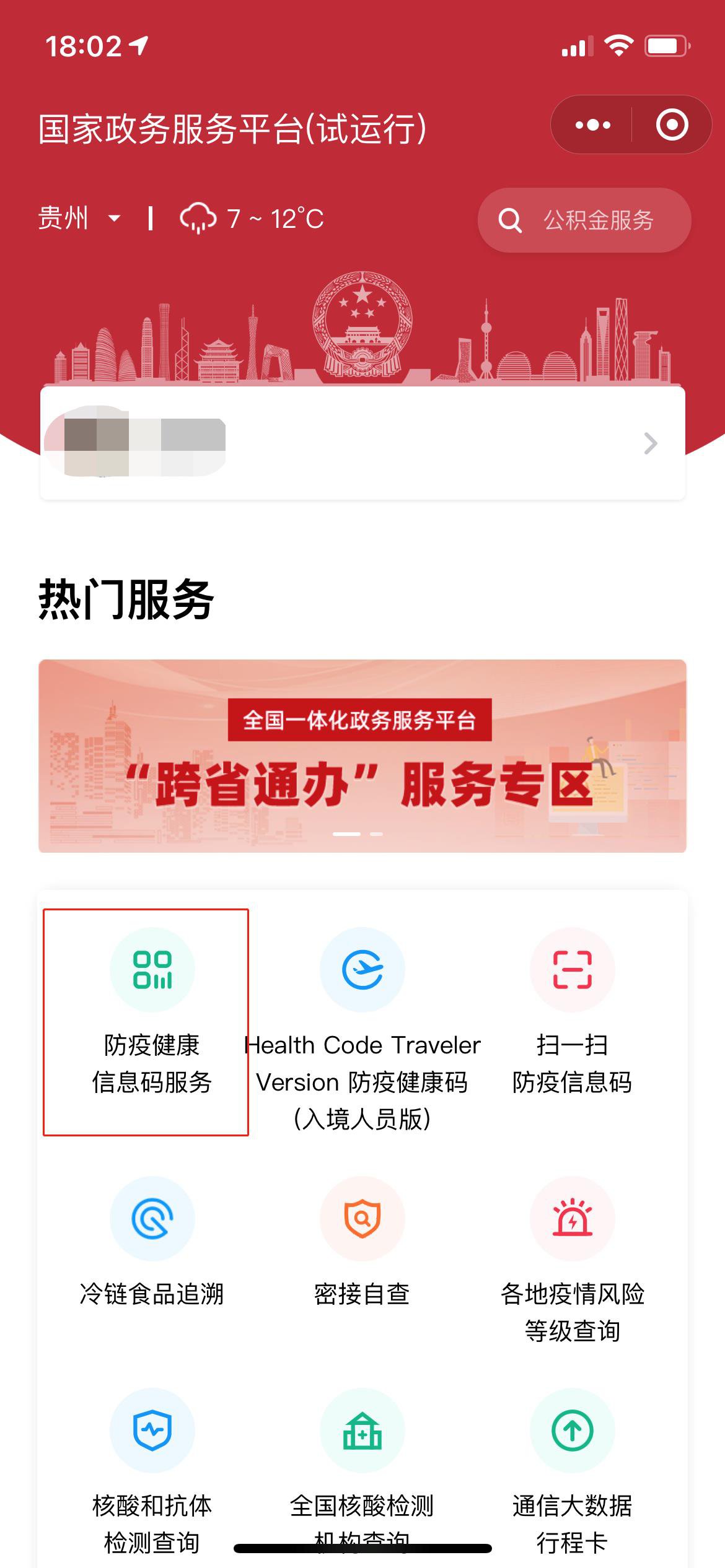The width and height of the screenshot is (725, 1568).
Task: Open the user profile card
Action: tap(362, 443)
